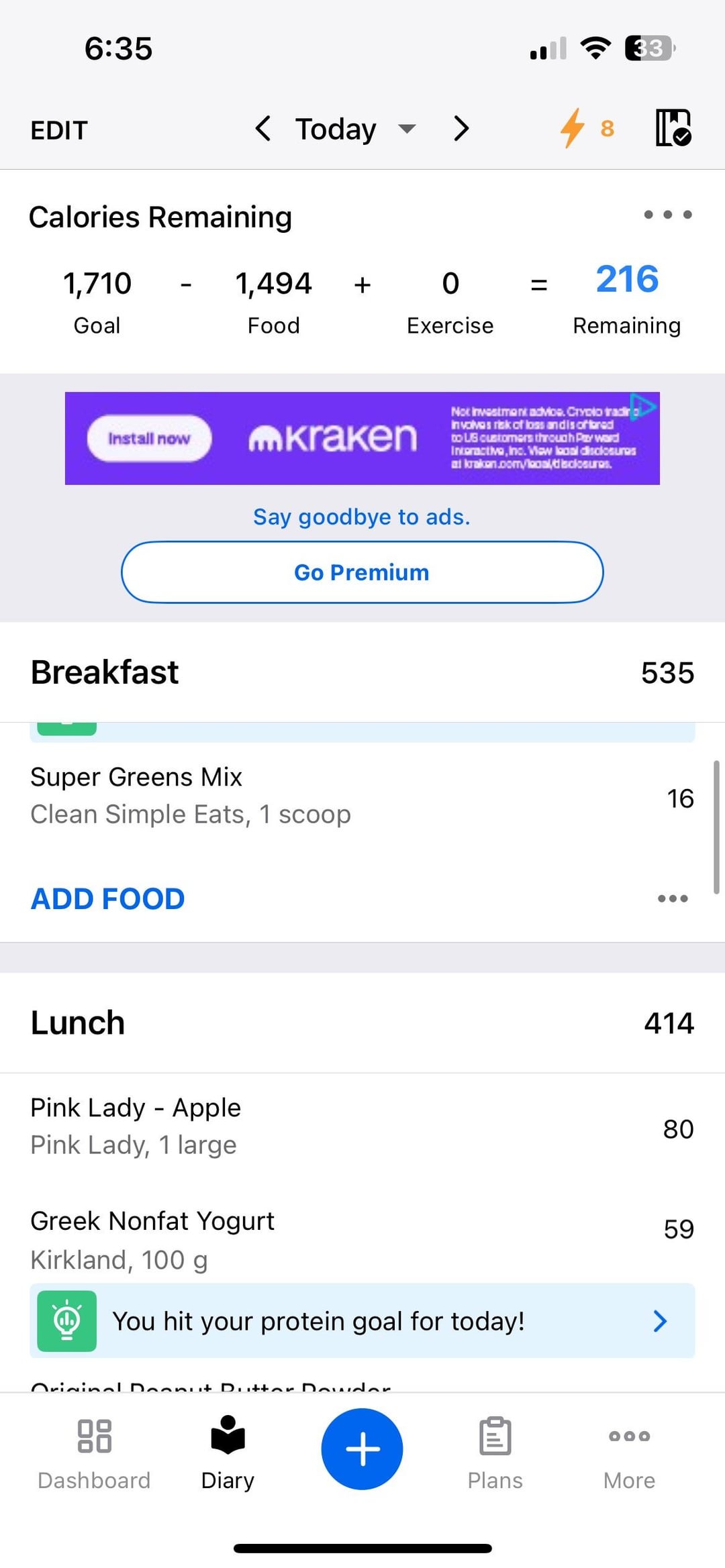The image size is (725, 1568).
Task: Tap the blue plus button
Action: 362,1449
